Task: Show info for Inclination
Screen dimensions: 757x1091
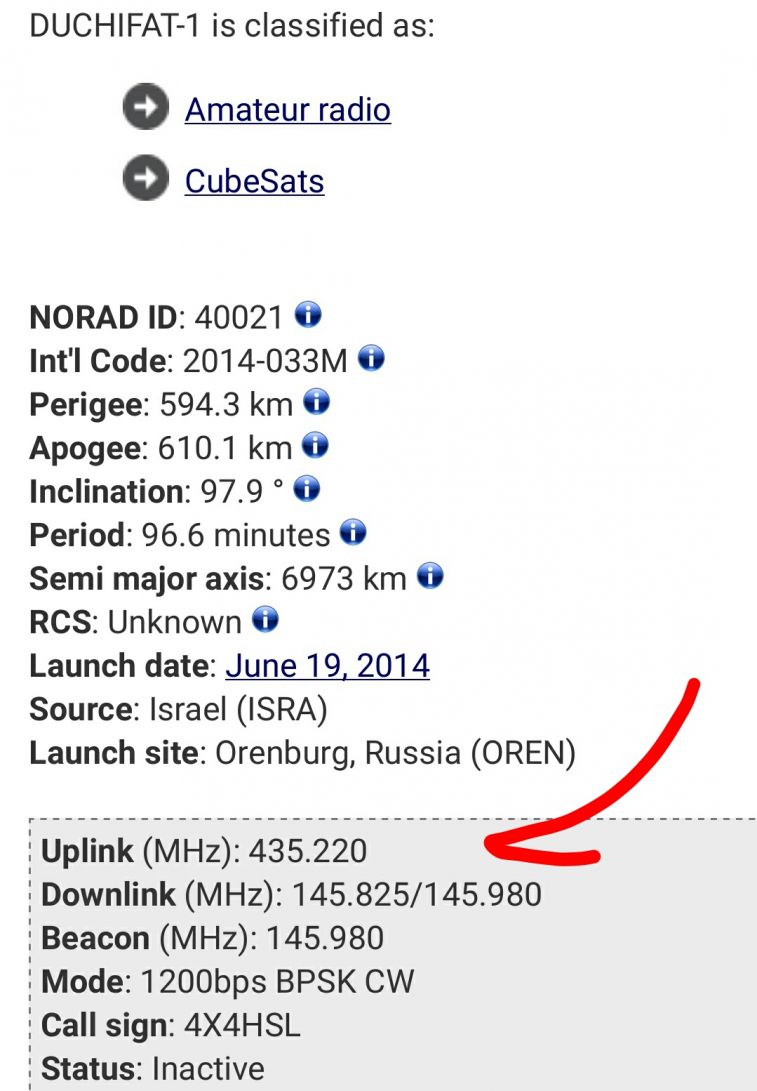Action: pos(307,489)
